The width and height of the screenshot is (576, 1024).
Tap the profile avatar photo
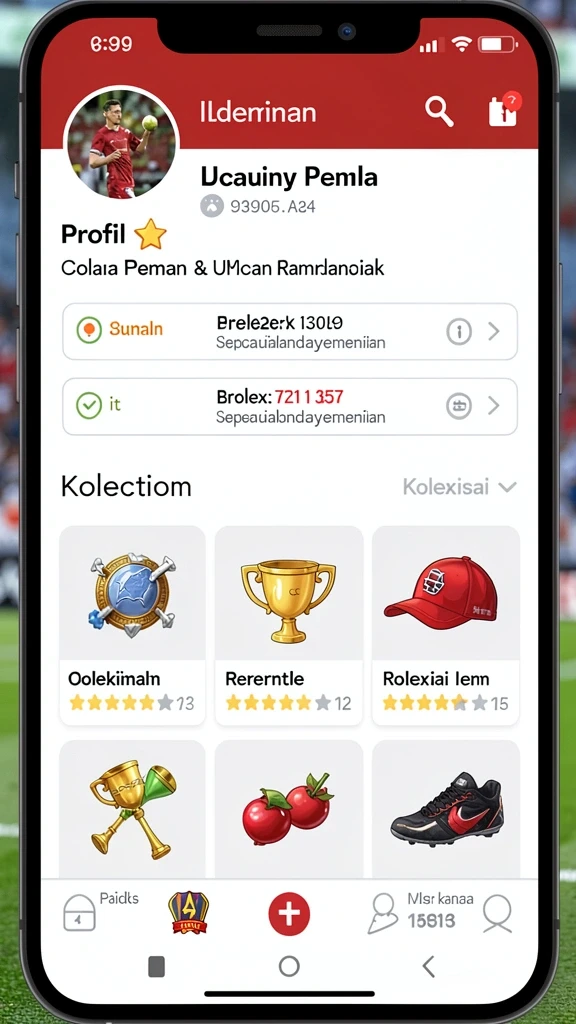pos(121,143)
